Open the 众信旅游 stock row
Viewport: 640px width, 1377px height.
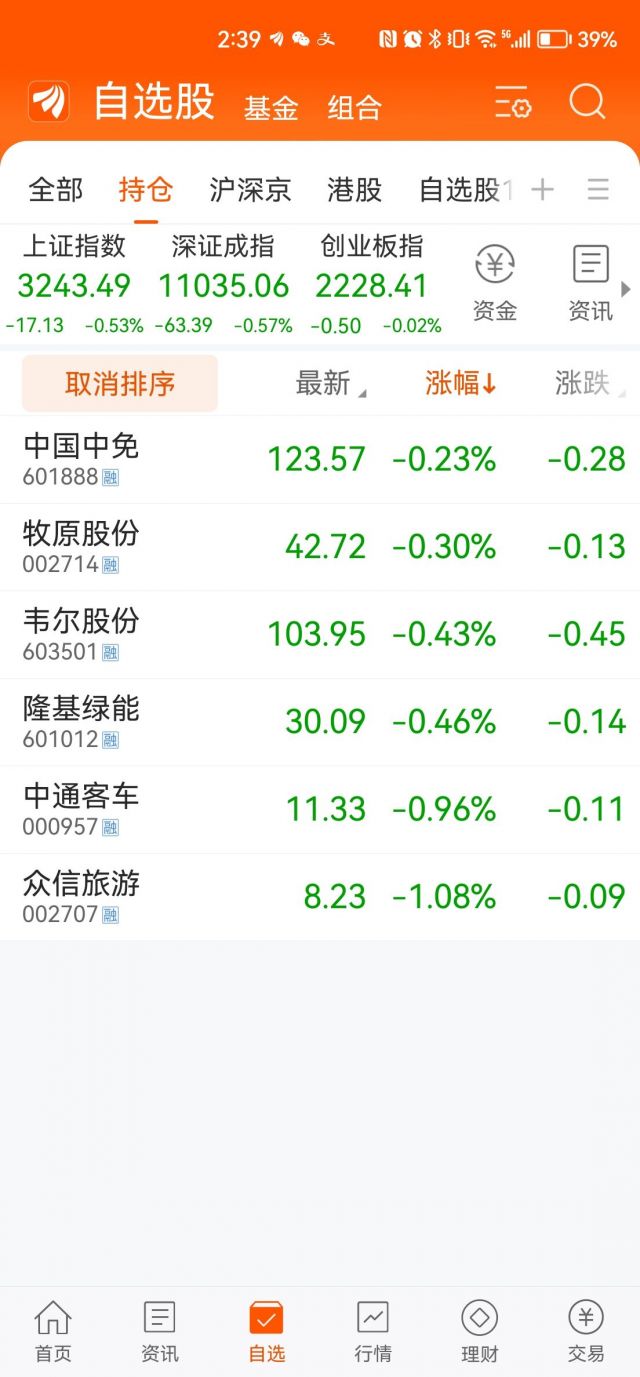[x=320, y=897]
